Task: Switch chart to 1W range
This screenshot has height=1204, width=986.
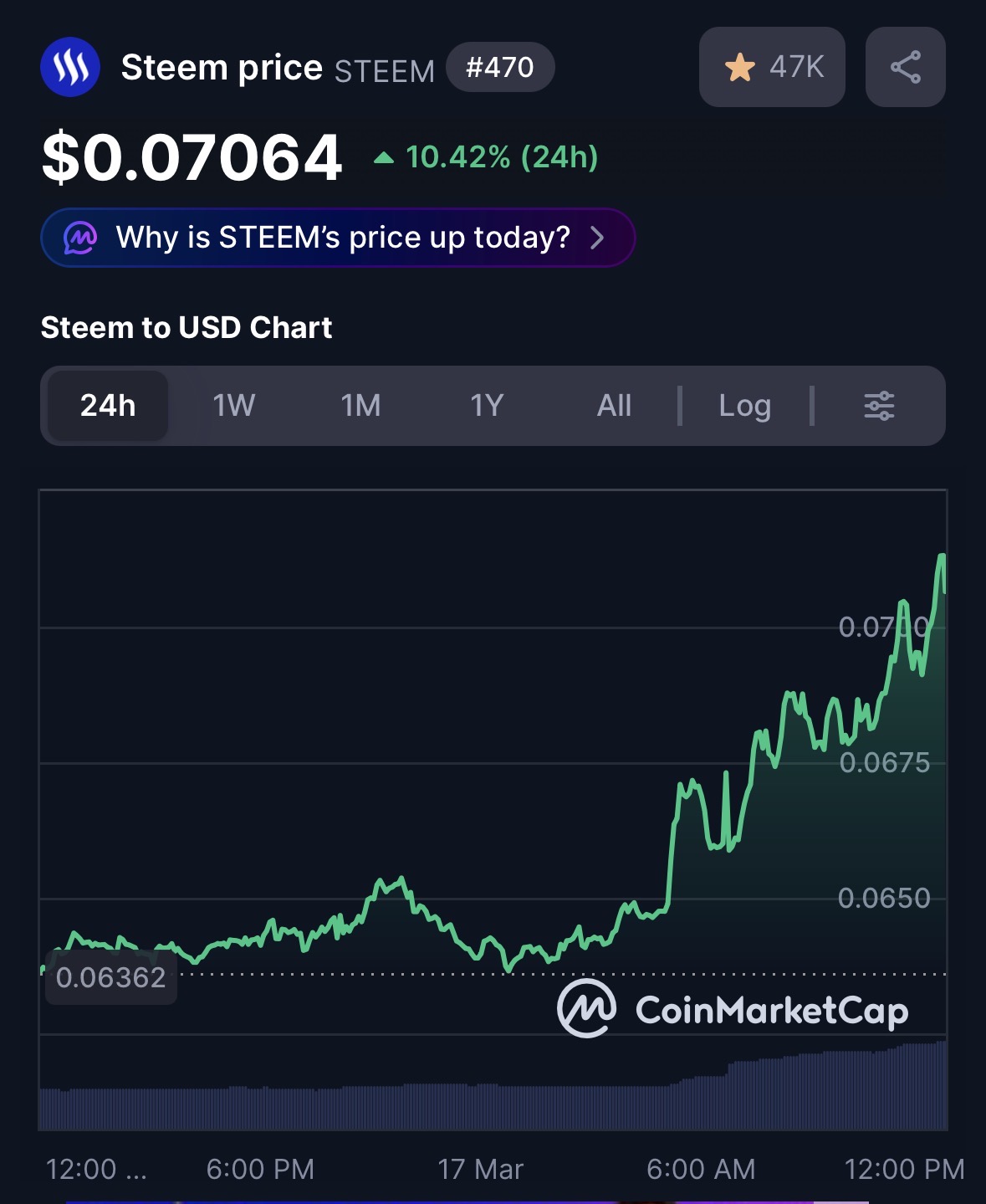Action: click(x=234, y=406)
